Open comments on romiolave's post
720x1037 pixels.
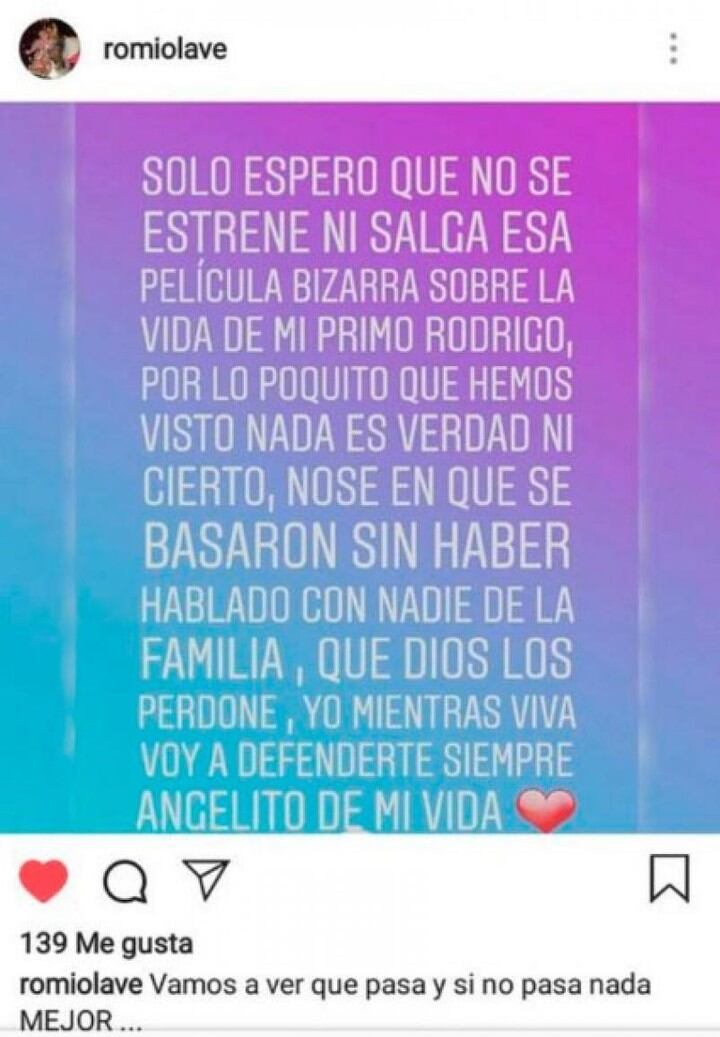coord(124,881)
